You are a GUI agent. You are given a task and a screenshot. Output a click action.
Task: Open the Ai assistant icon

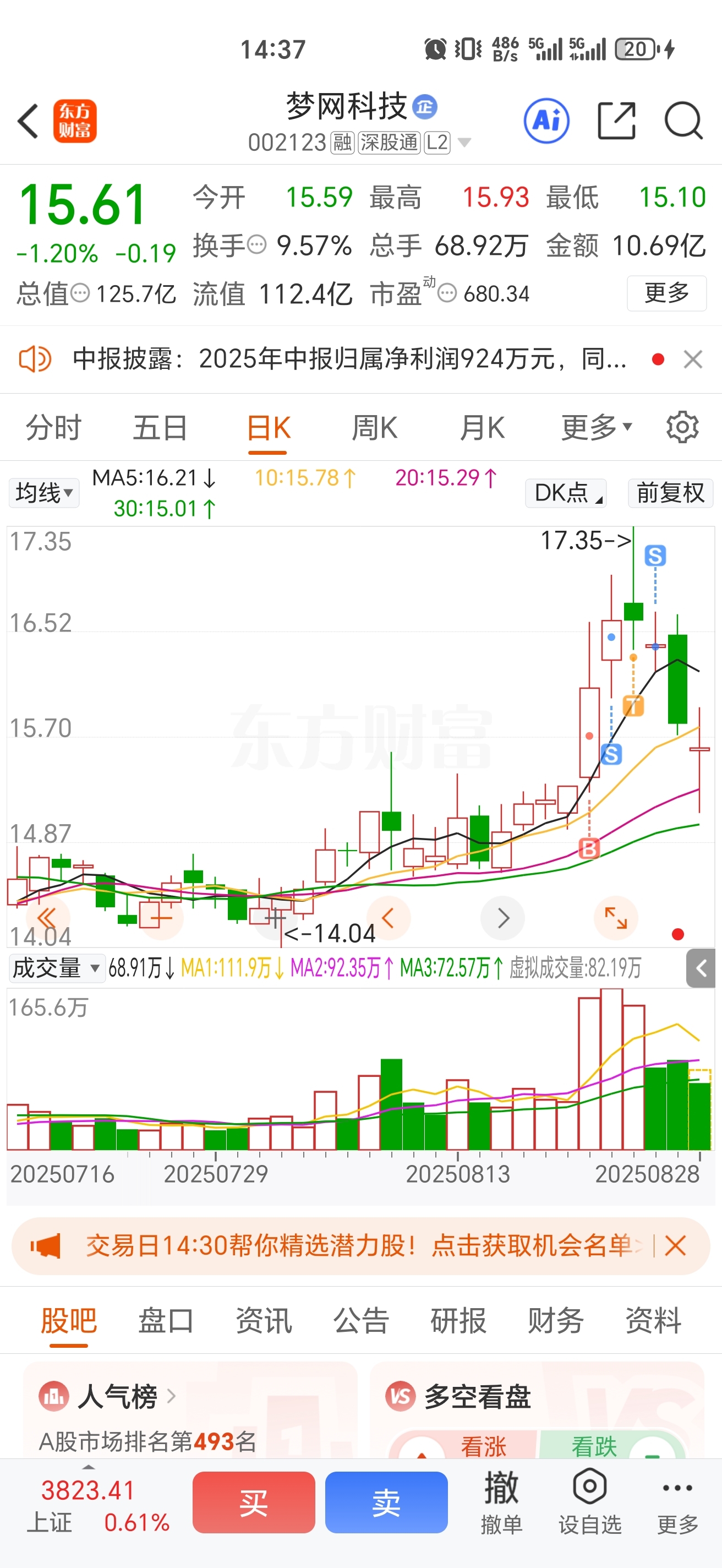(x=546, y=121)
